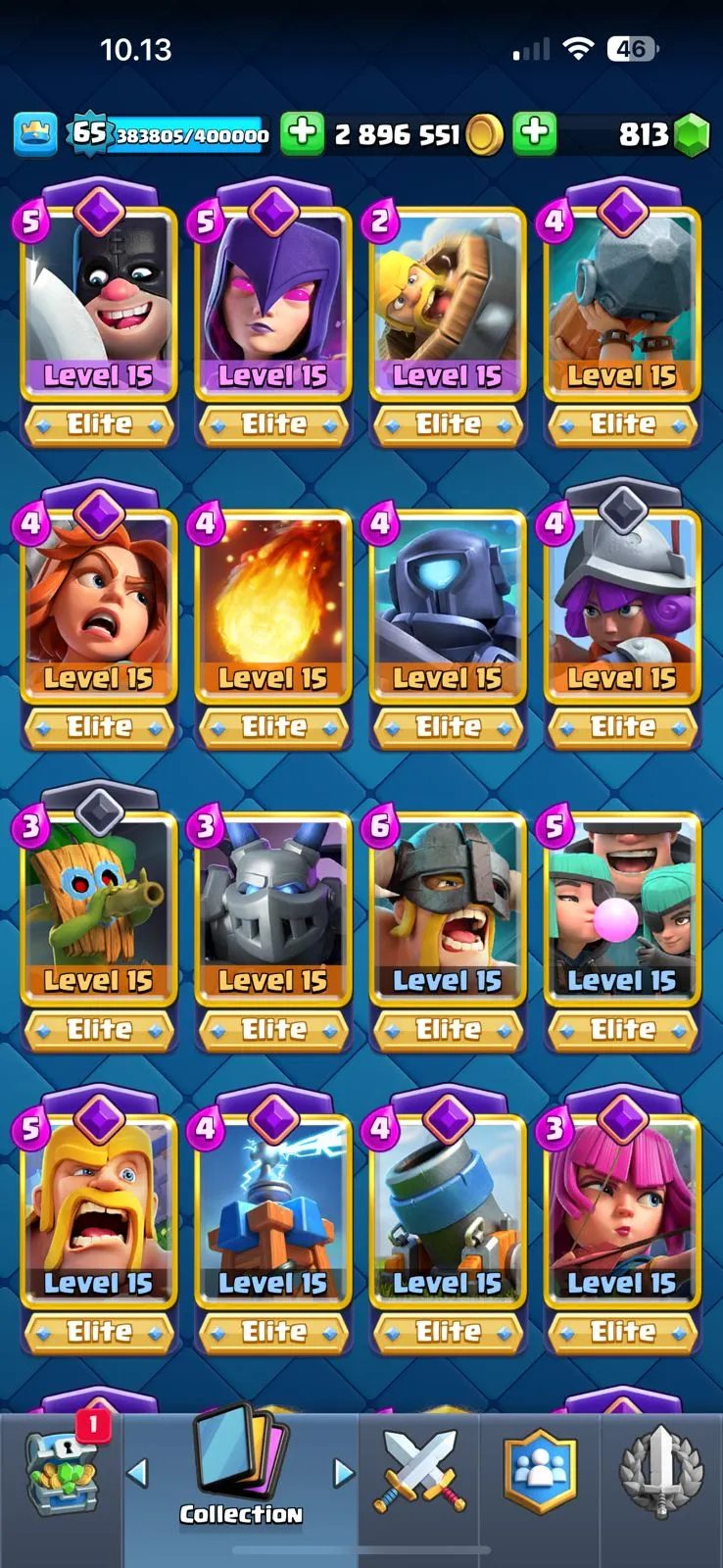The width and height of the screenshot is (723, 1568).
Task: Tap the green plus next to gems
Action: pos(535,134)
